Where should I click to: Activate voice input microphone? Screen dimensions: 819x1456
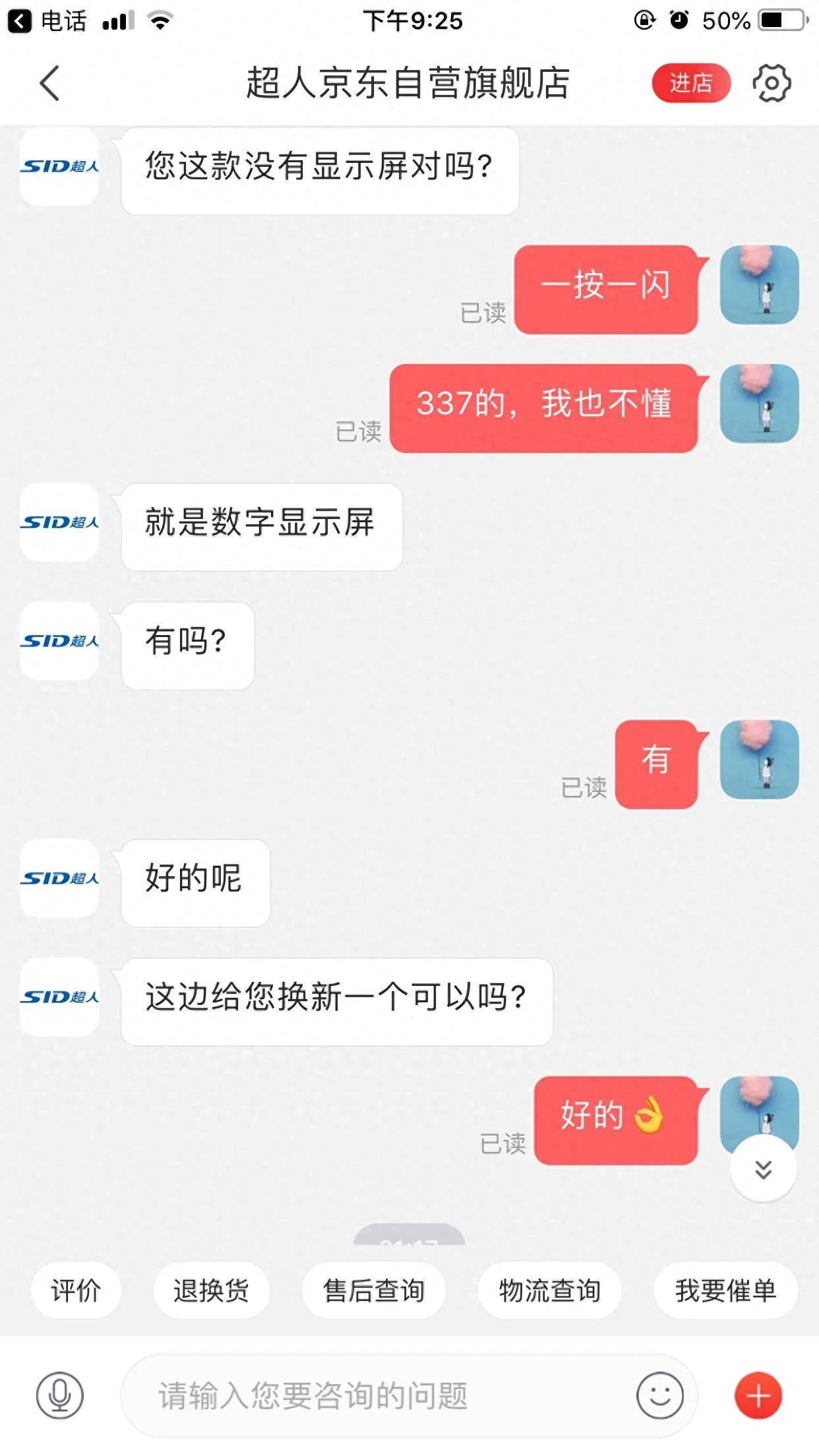(x=60, y=1395)
